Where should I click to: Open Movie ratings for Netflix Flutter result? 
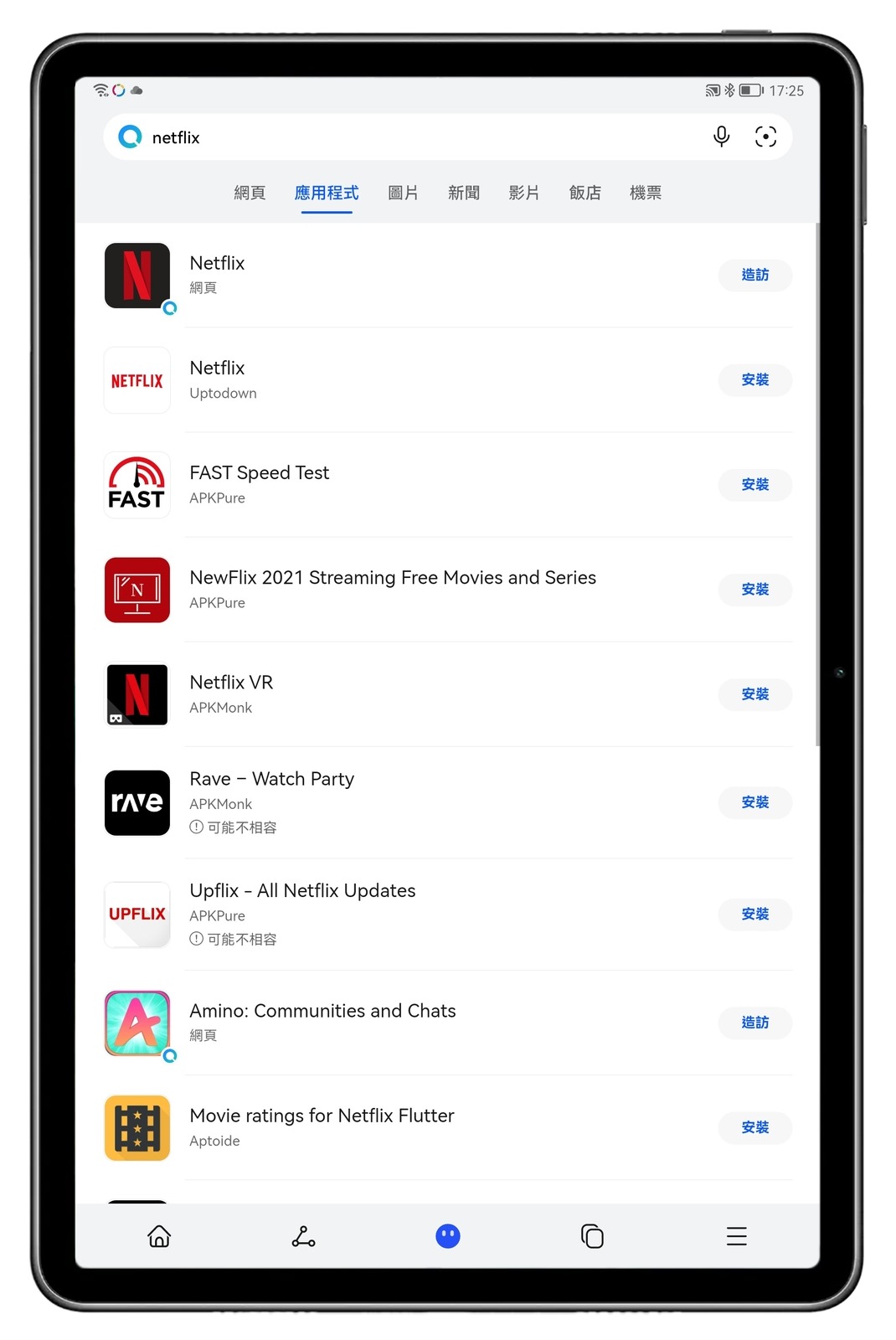[322, 1116]
